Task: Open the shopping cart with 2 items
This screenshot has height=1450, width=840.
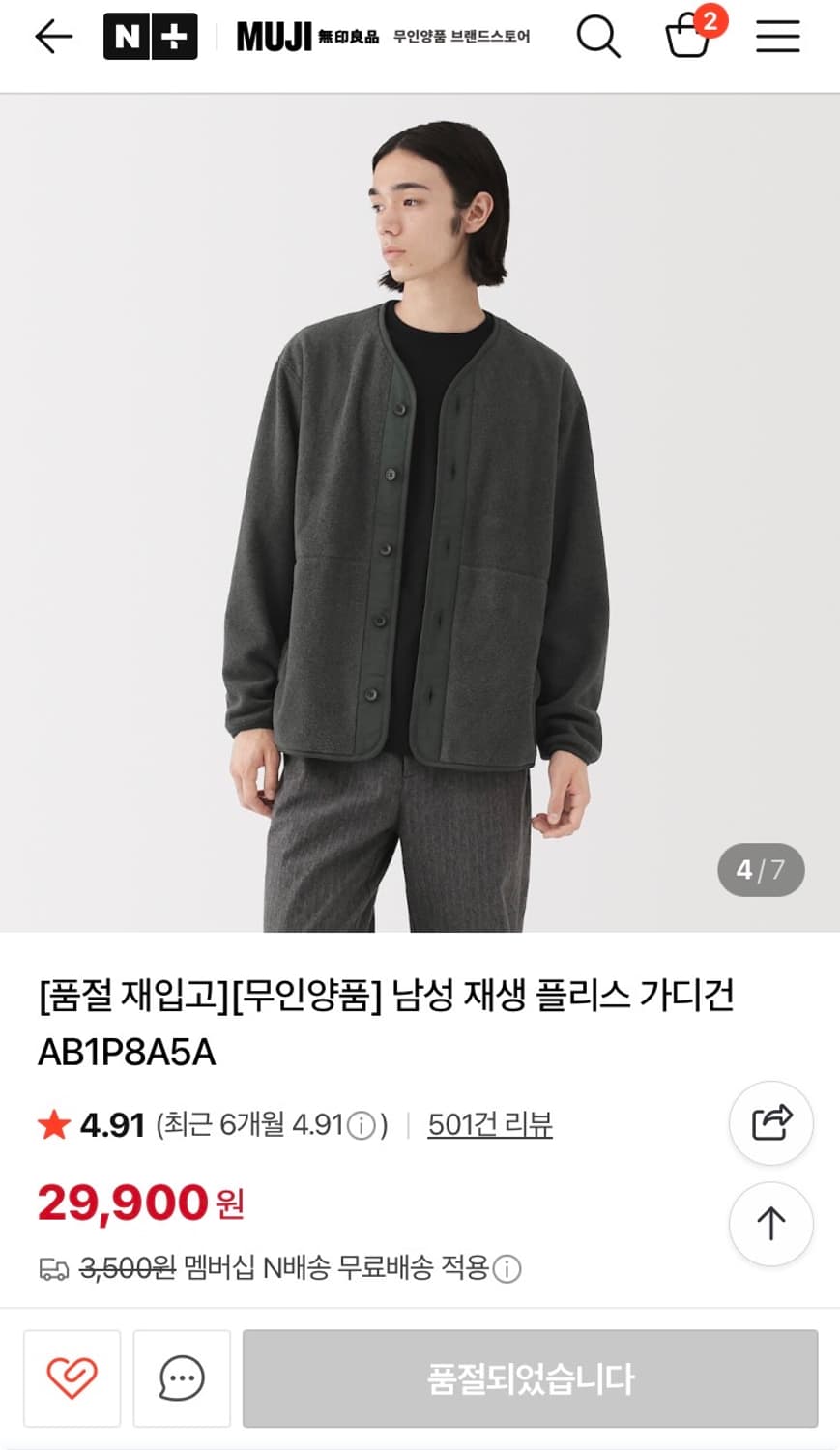Action: tap(688, 39)
